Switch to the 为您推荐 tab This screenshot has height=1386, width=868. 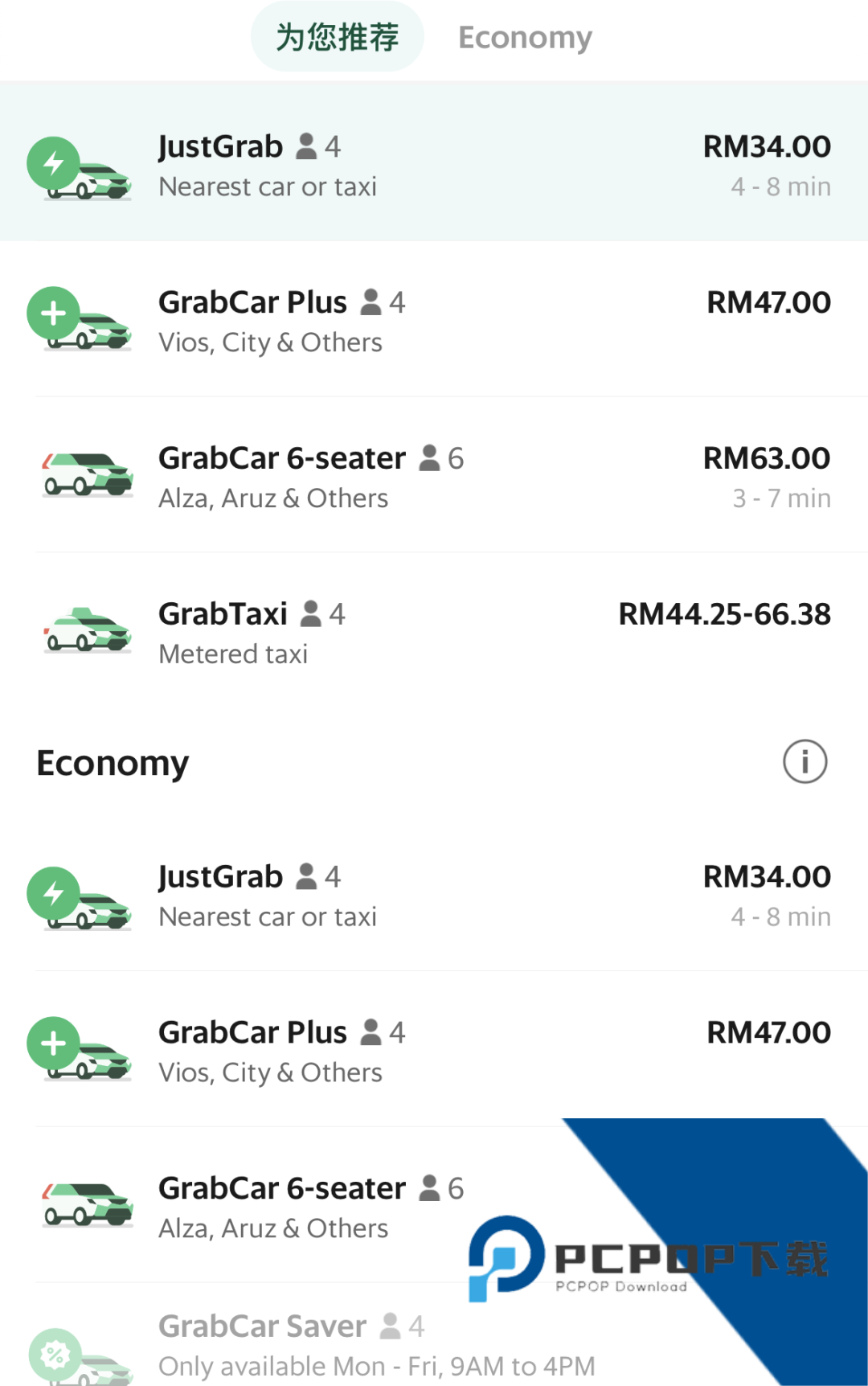(337, 37)
